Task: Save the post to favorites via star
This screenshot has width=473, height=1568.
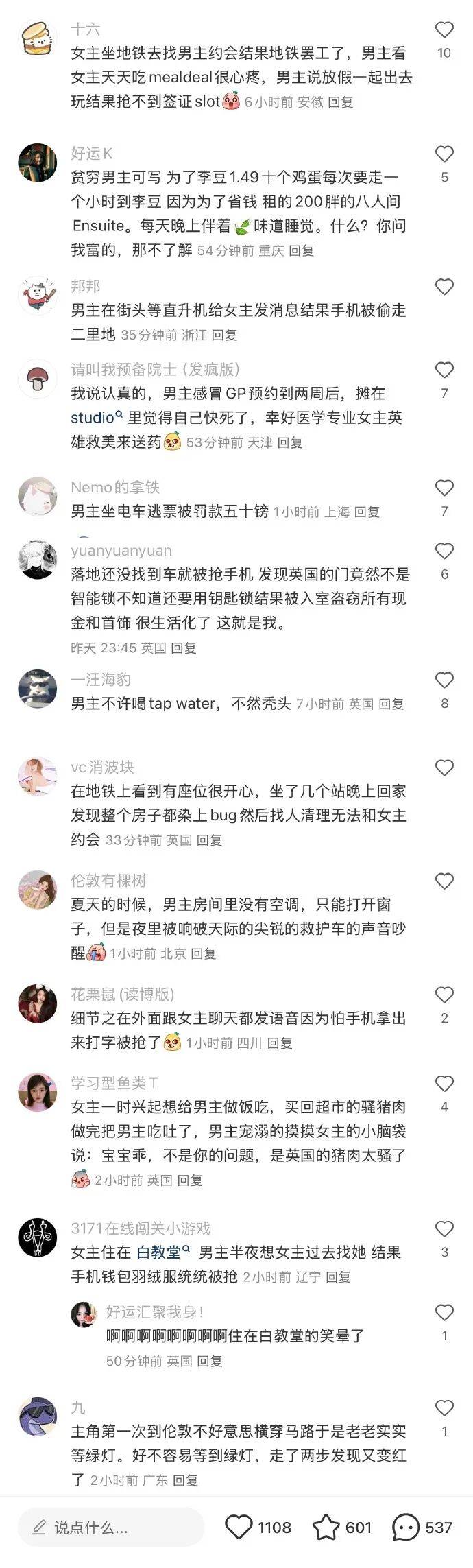Action: pos(326,1528)
